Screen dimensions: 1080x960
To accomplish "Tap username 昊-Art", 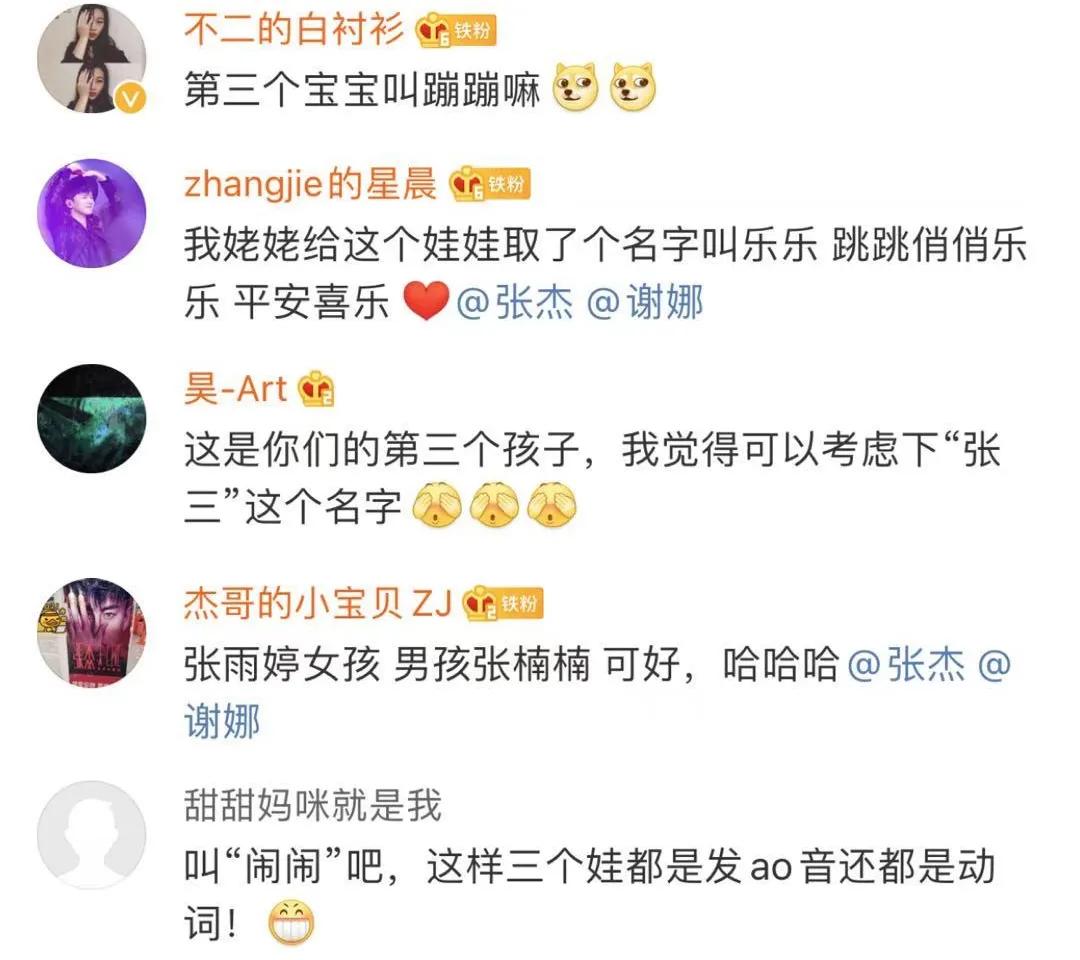I will tap(236, 389).
